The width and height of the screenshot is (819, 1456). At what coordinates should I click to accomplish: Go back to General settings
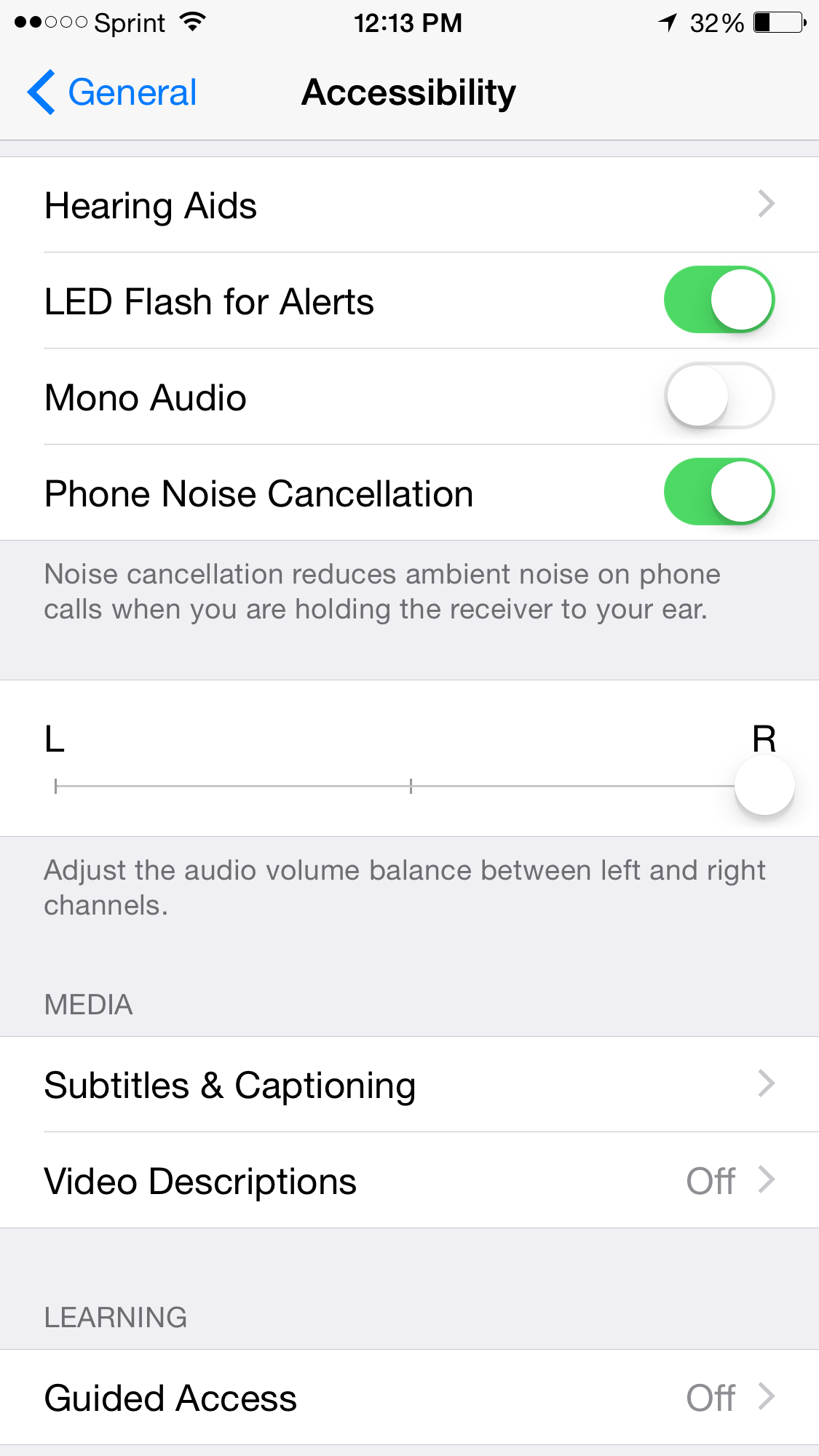tap(113, 92)
